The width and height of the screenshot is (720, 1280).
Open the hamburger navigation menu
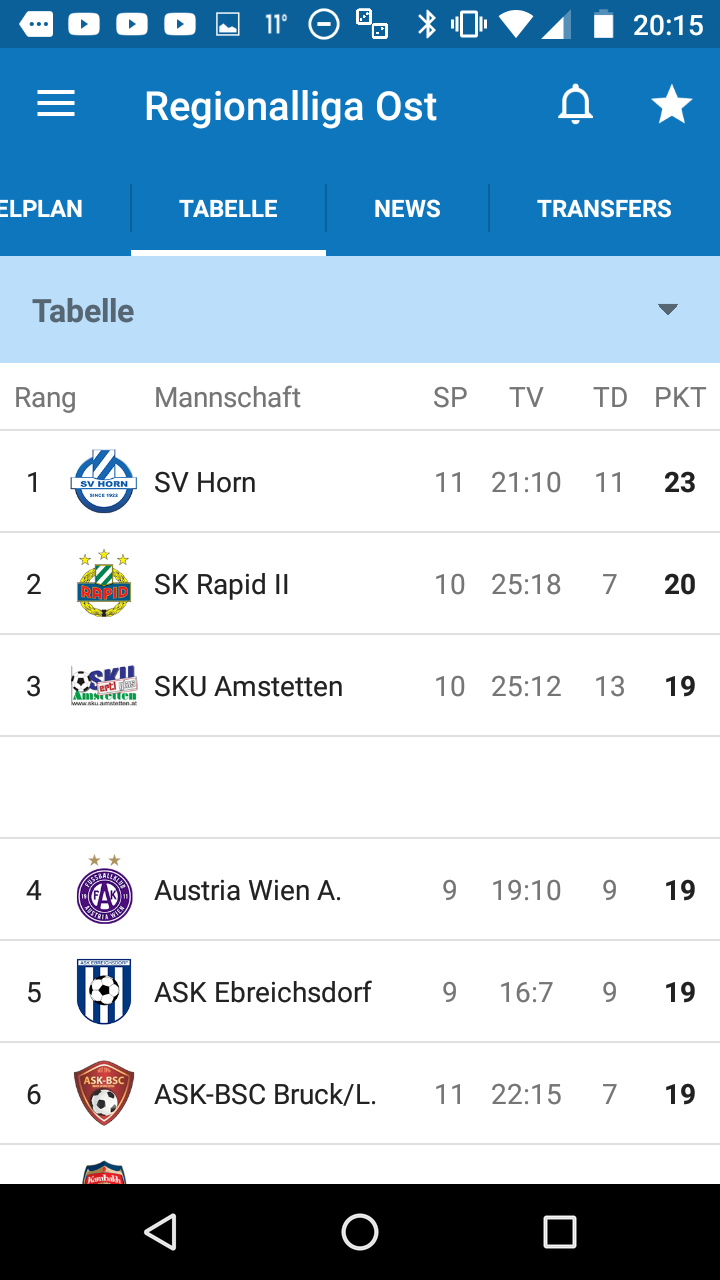56,105
